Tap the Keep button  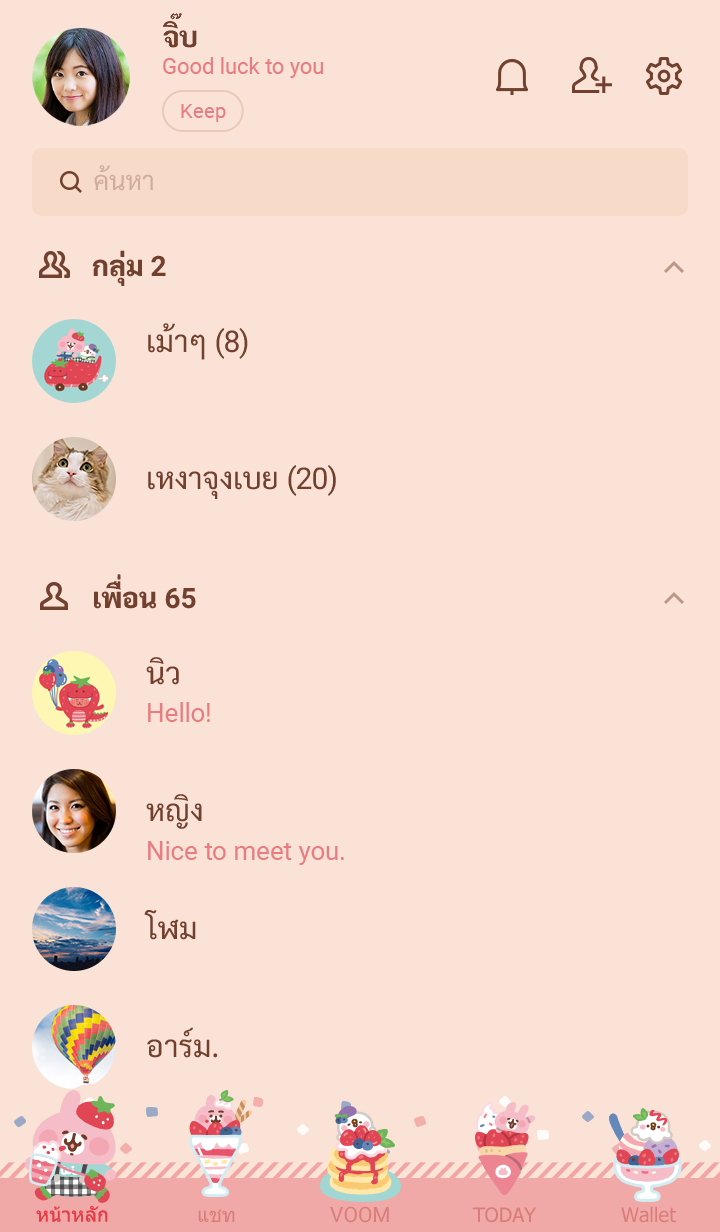click(x=203, y=111)
